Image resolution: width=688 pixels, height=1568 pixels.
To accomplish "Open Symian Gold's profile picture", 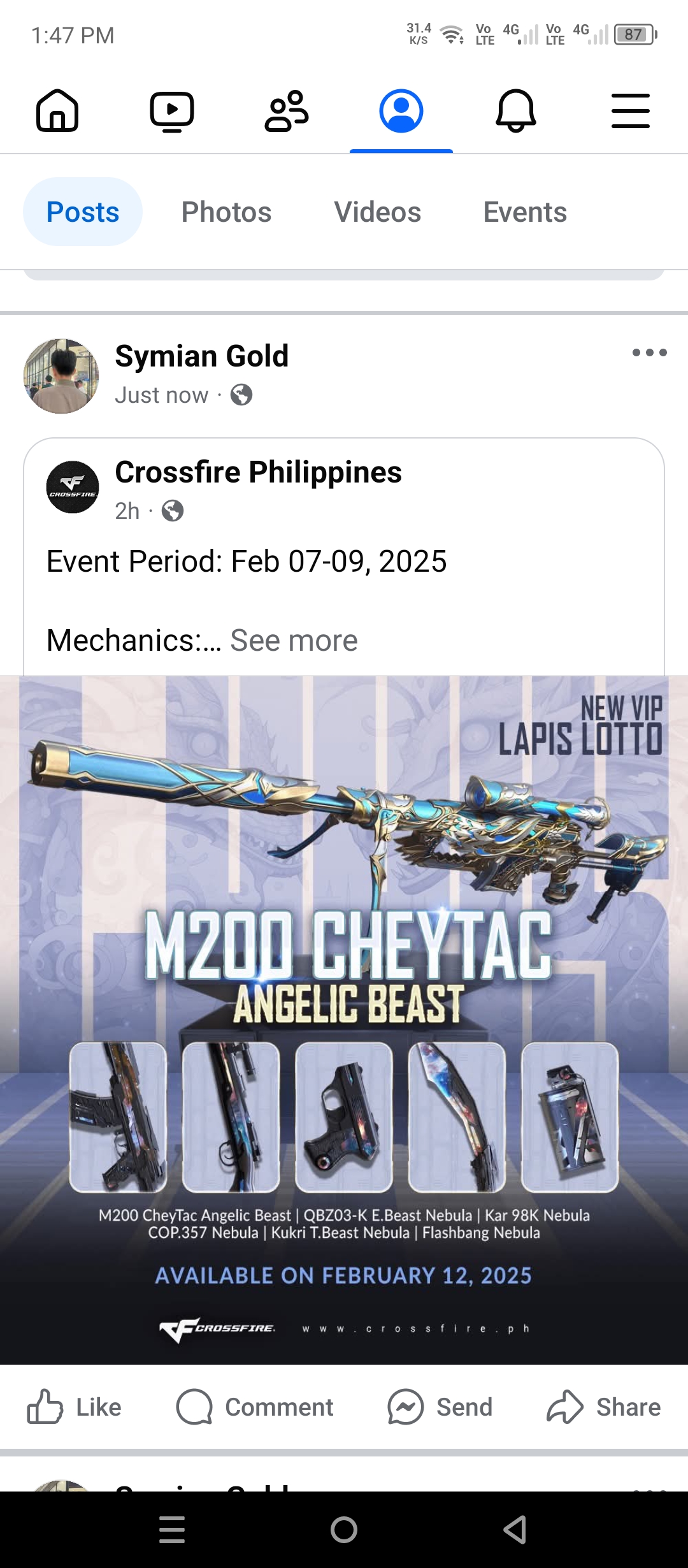I will pyautogui.click(x=61, y=376).
